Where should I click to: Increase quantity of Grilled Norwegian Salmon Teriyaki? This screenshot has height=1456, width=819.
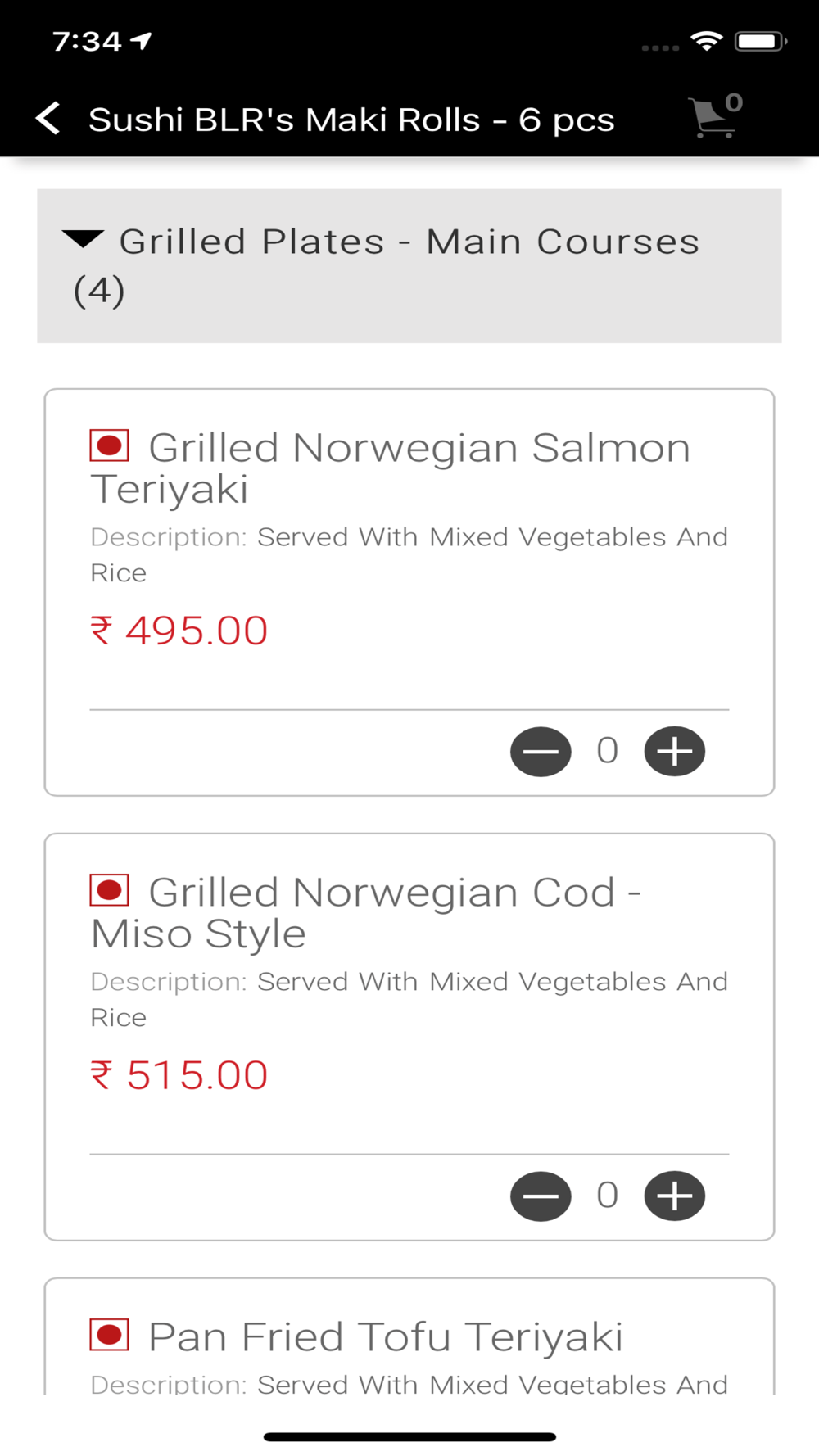675,751
